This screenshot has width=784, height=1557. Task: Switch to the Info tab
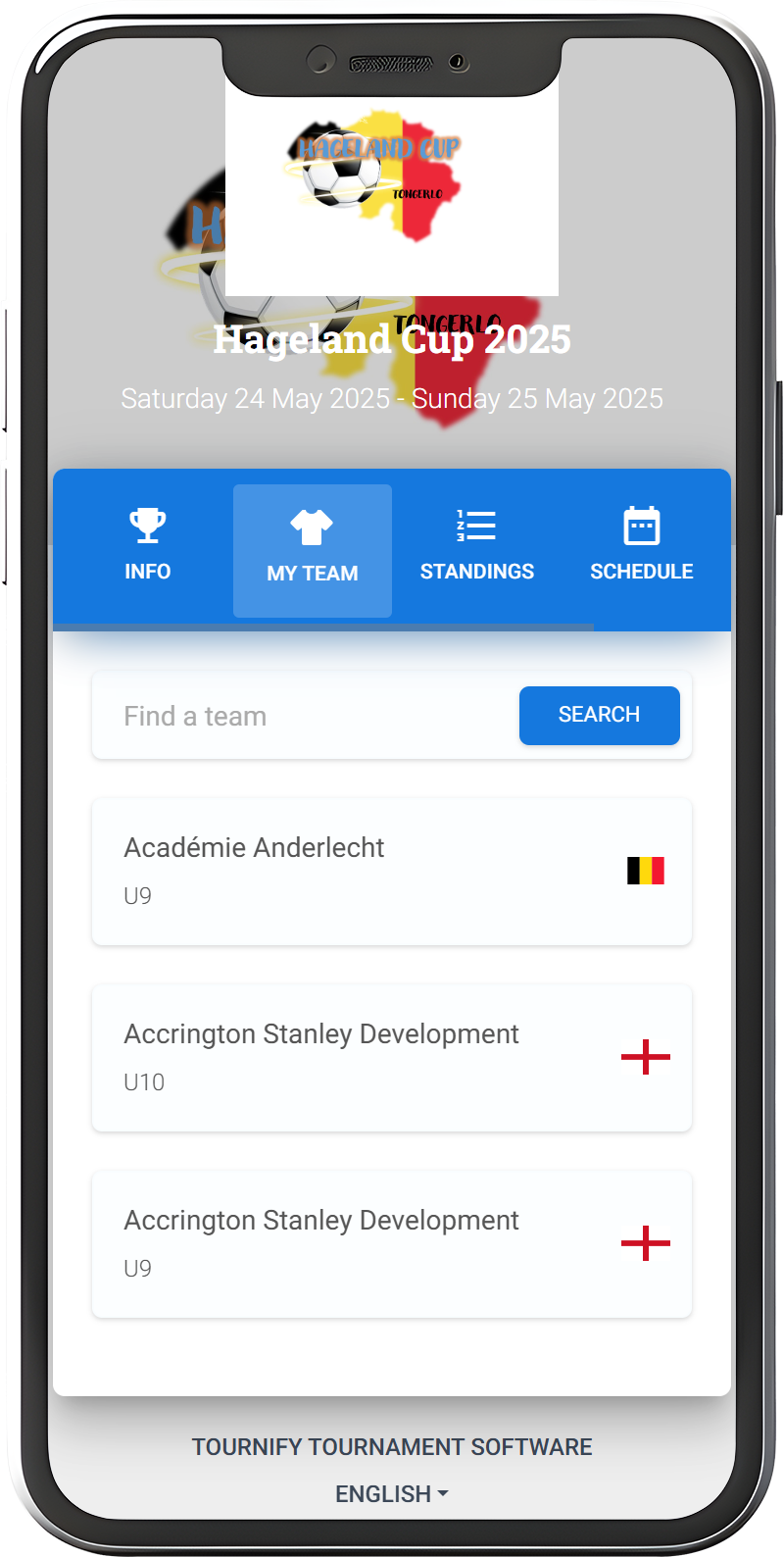pos(148,547)
